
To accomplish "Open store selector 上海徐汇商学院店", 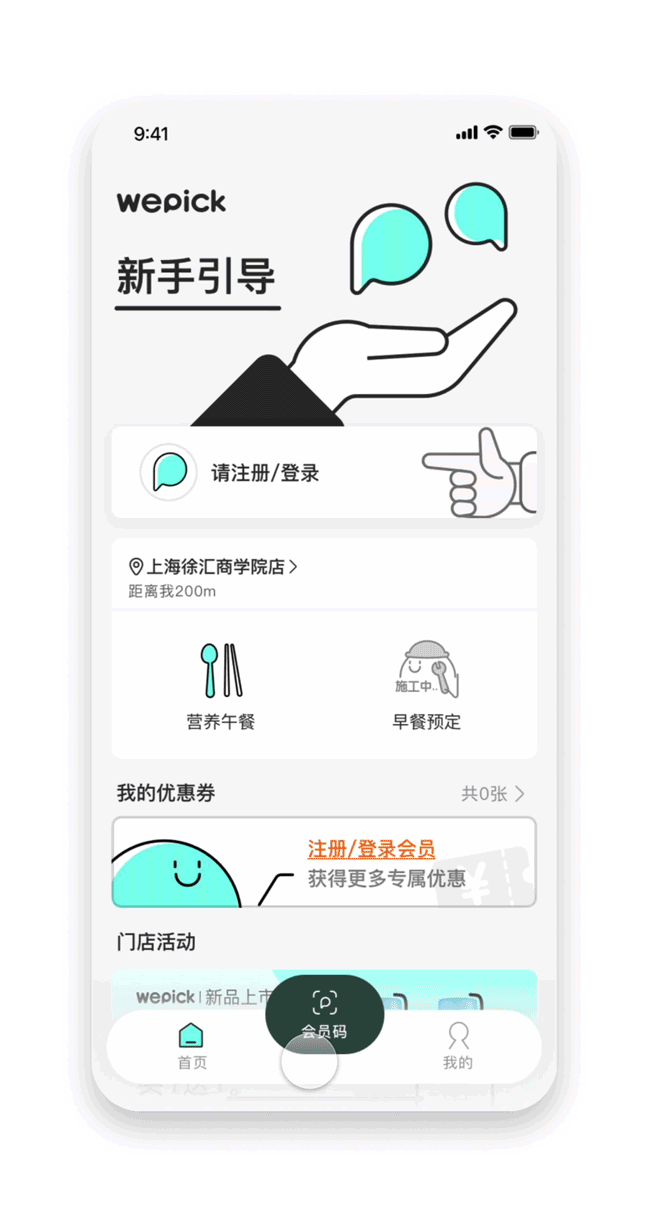I will point(213,567).
